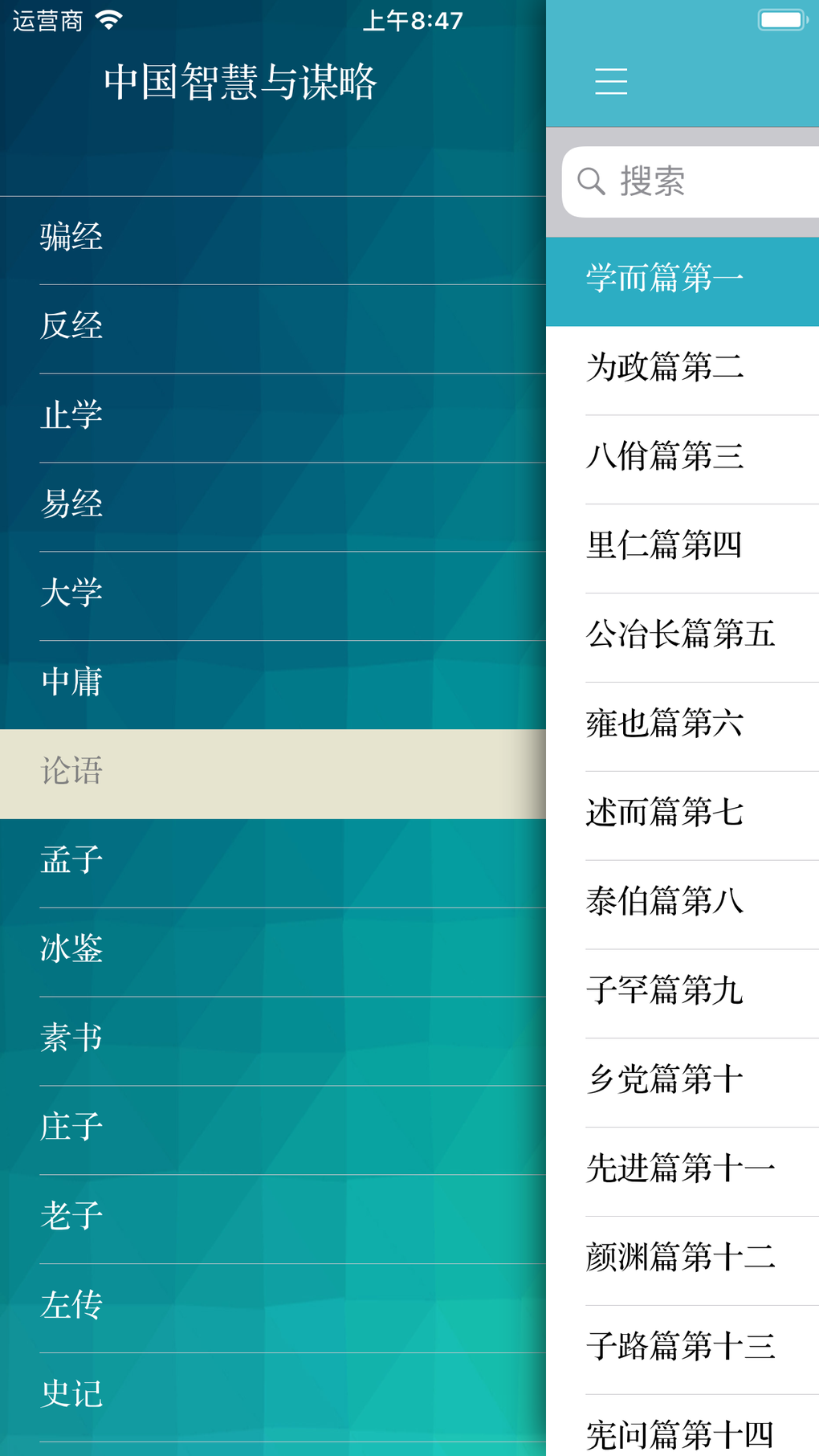Open chapter 为政篇第二

[x=682, y=369]
